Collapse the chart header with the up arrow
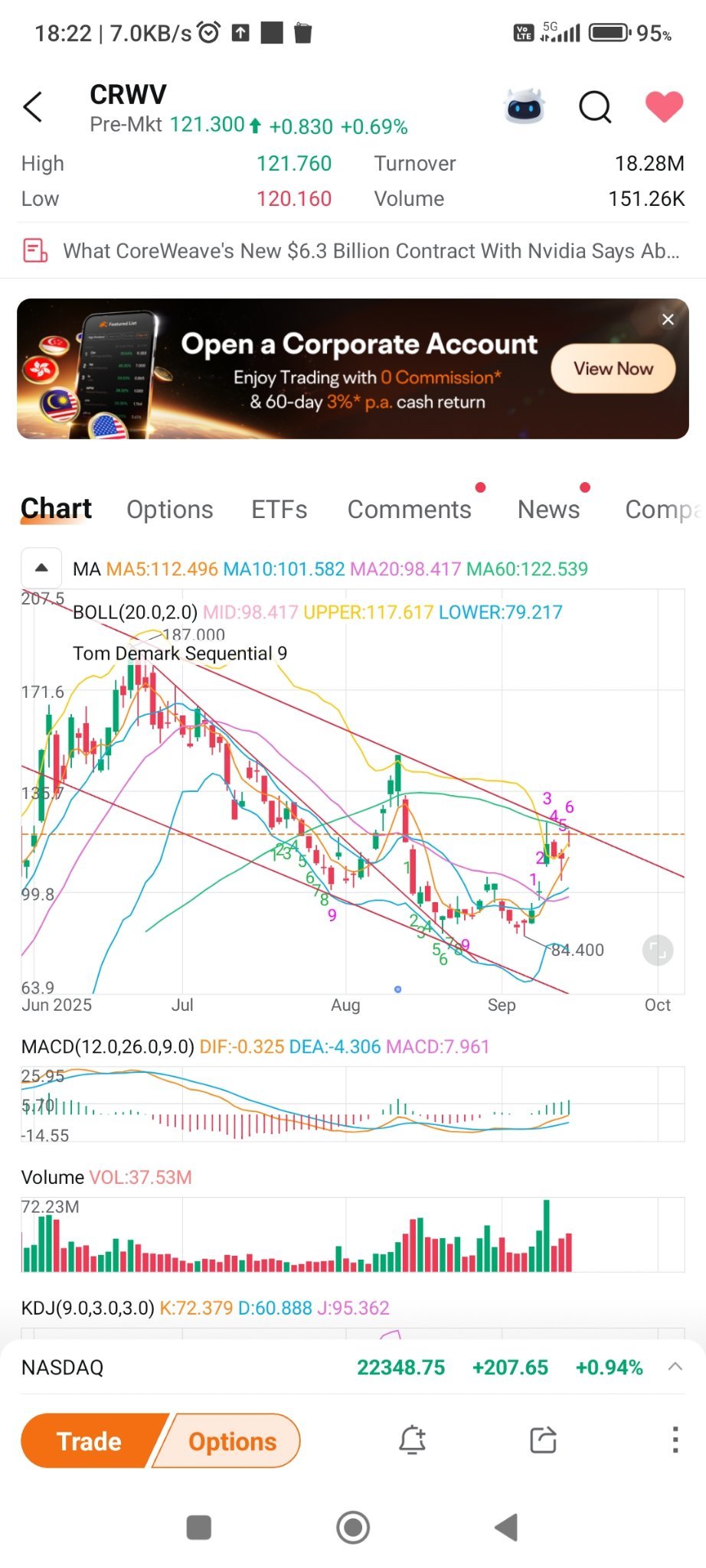This screenshot has height=1568, width=706. pyautogui.click(x=42, y=568)
